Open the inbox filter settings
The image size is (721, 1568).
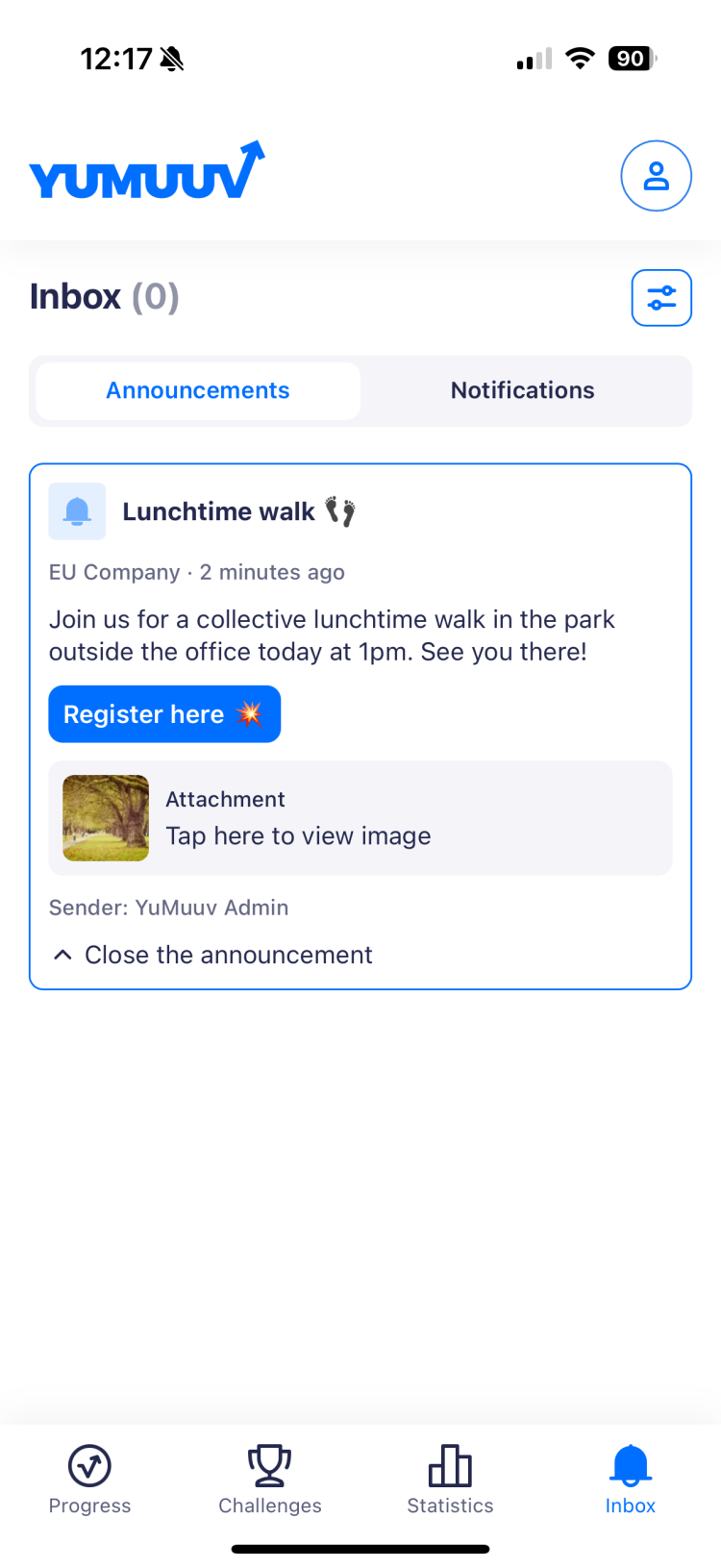(x=661, y=298)
